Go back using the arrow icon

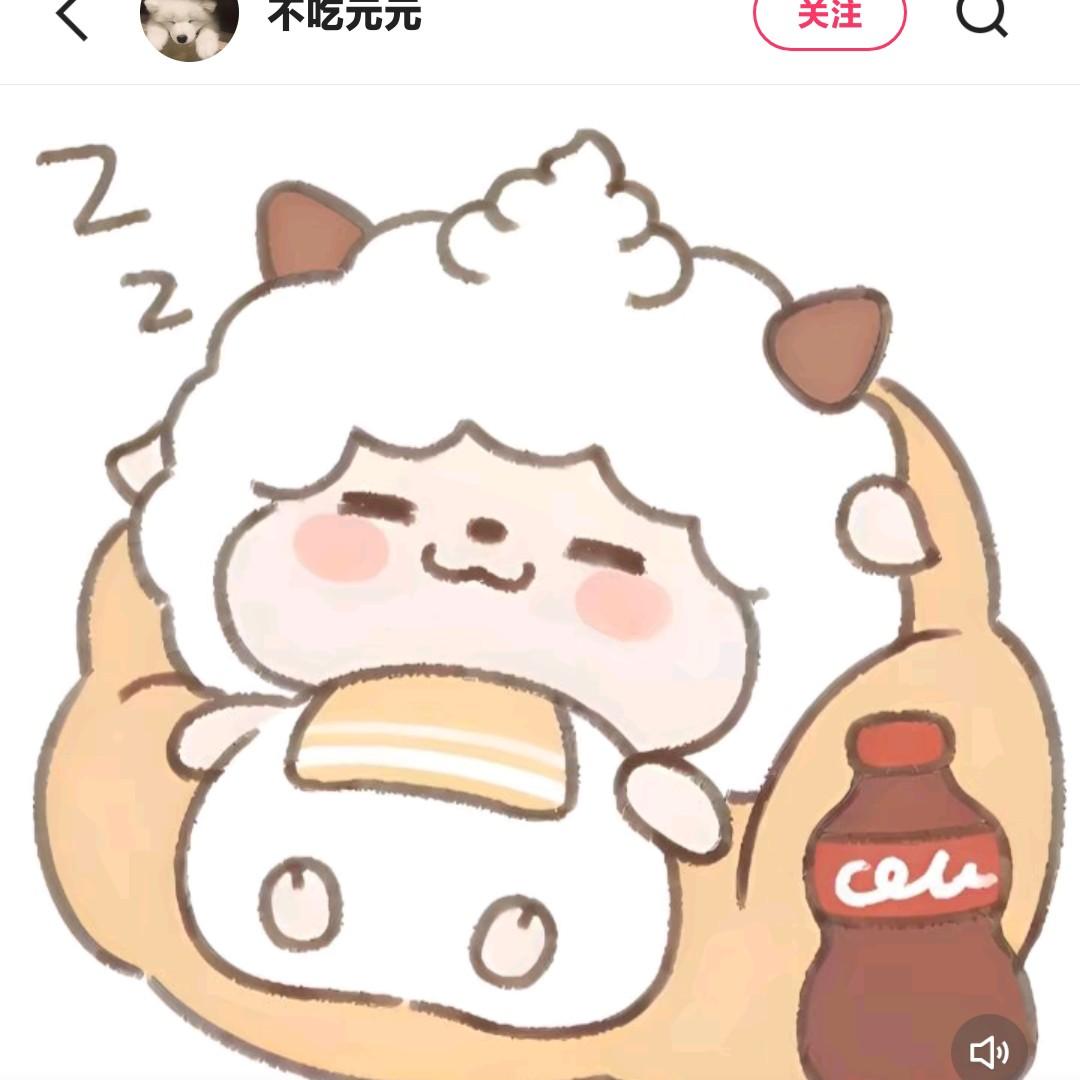coord(72,16)
